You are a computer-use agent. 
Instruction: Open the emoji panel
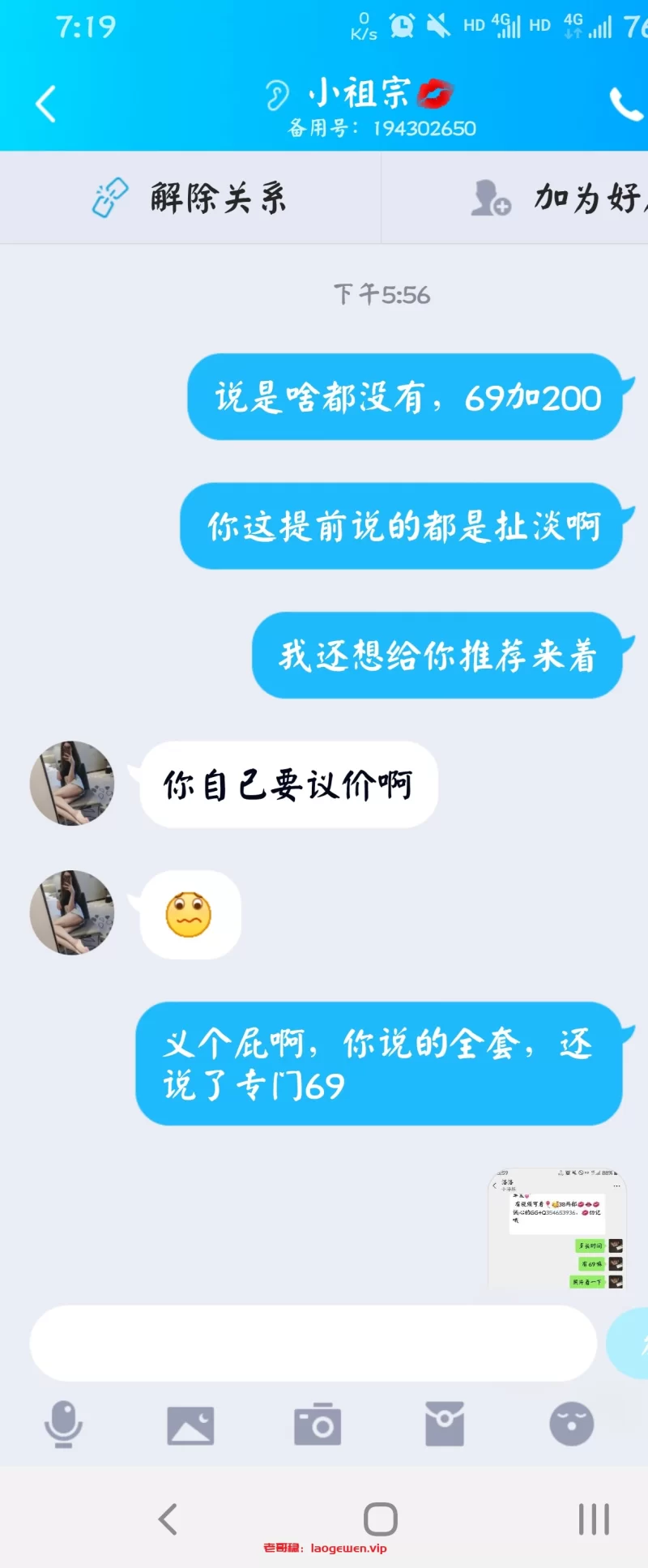tap(572, 1424)
